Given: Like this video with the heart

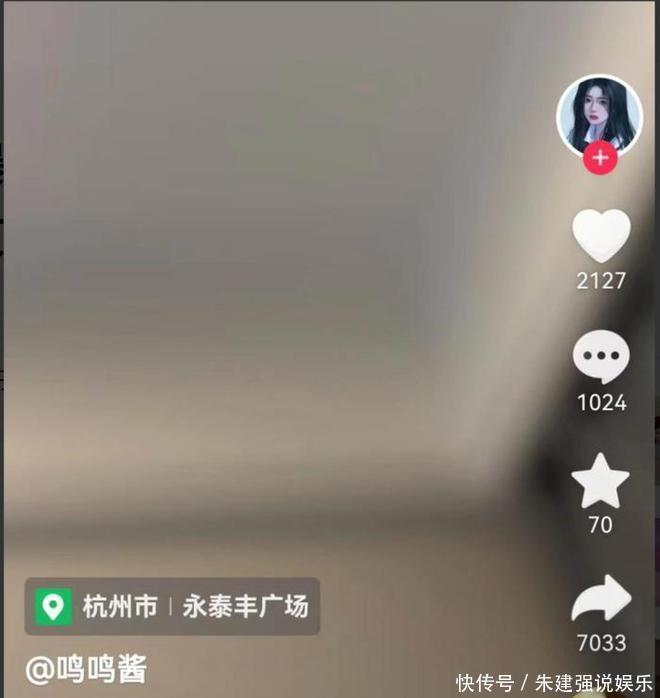Looking at the screenshot, I should click(x=601, y=237).
